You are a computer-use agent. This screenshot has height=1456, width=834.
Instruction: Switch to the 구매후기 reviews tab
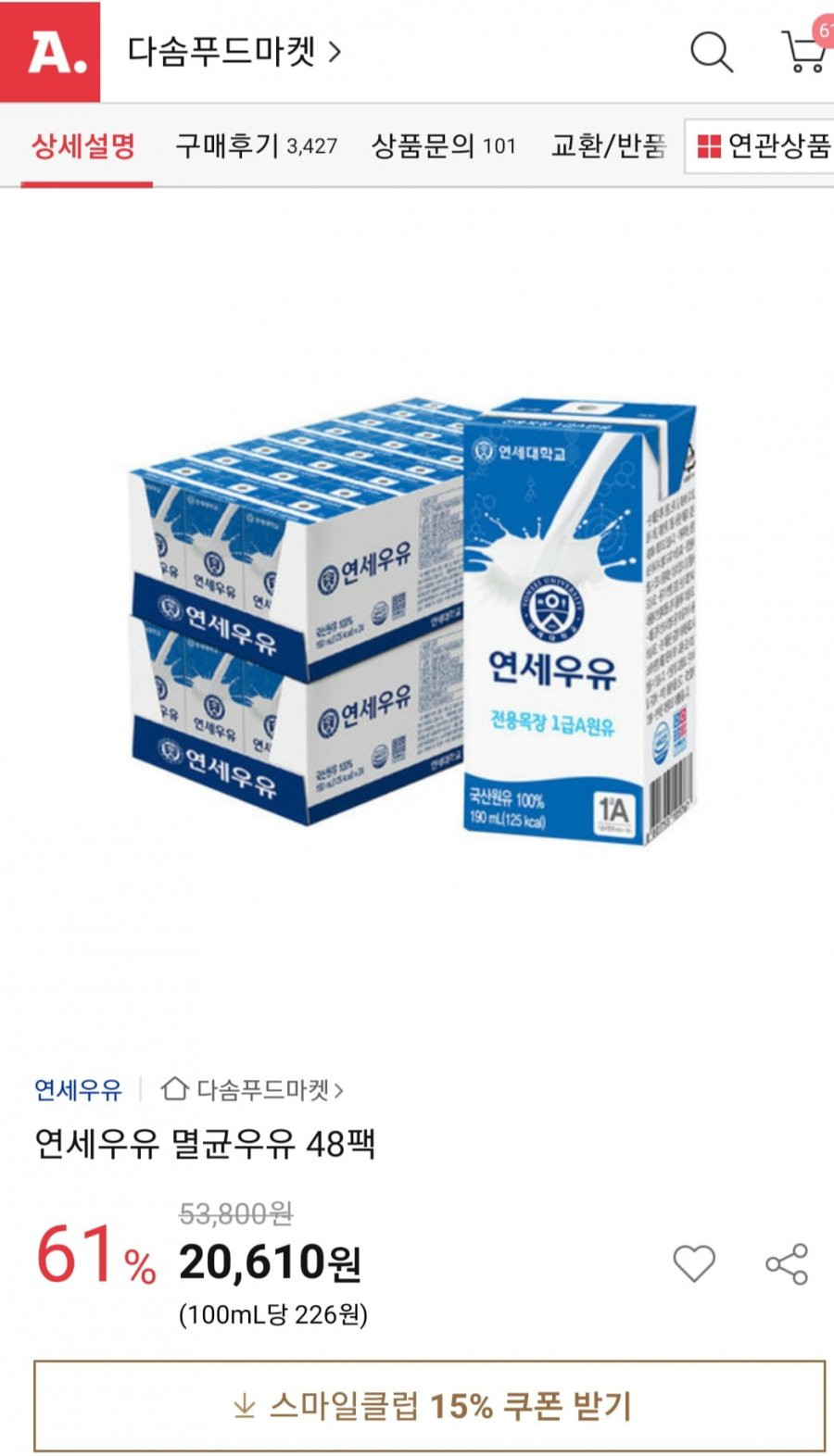(256, 145)
